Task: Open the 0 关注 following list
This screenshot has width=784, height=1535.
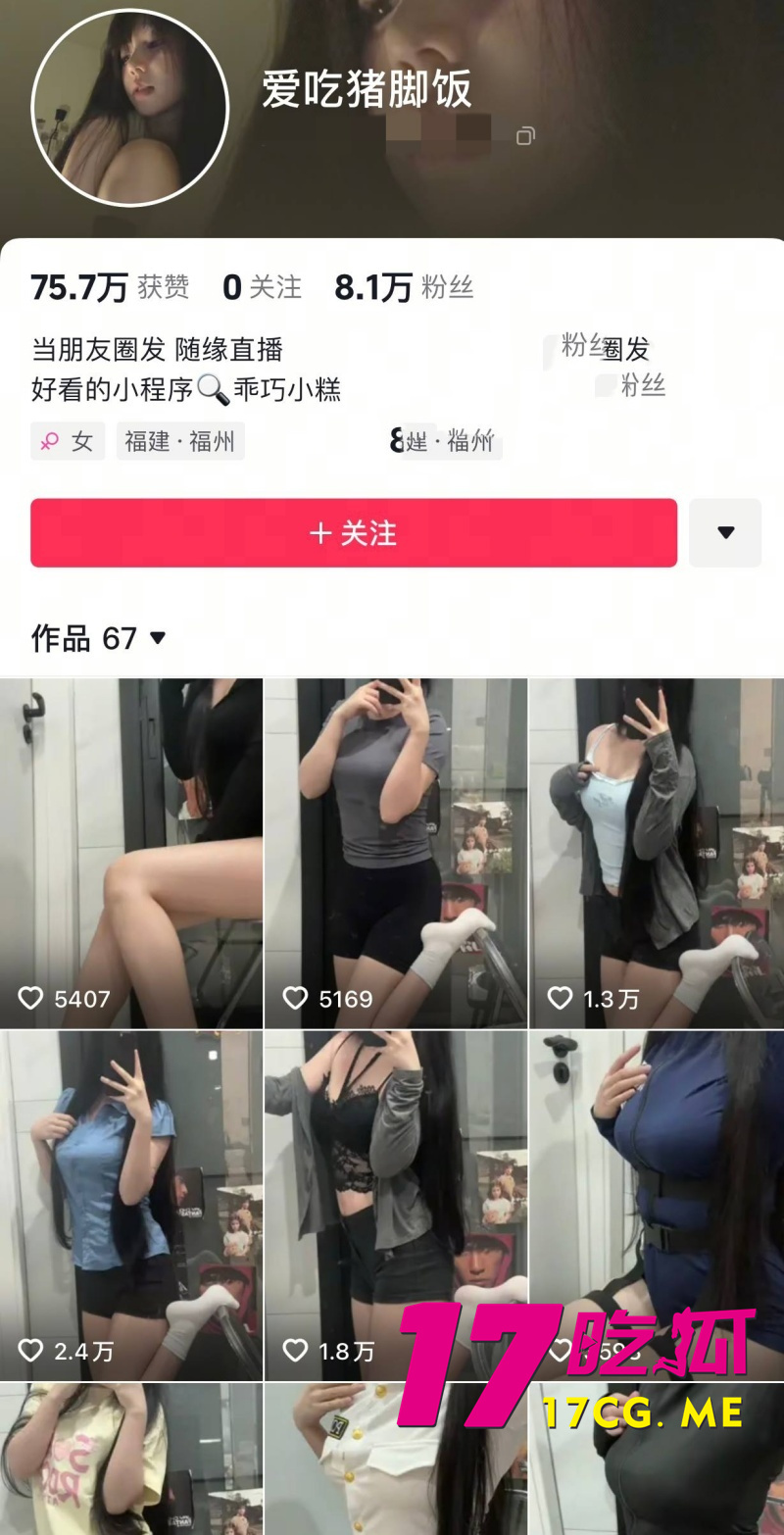Action: click(262, 287)
